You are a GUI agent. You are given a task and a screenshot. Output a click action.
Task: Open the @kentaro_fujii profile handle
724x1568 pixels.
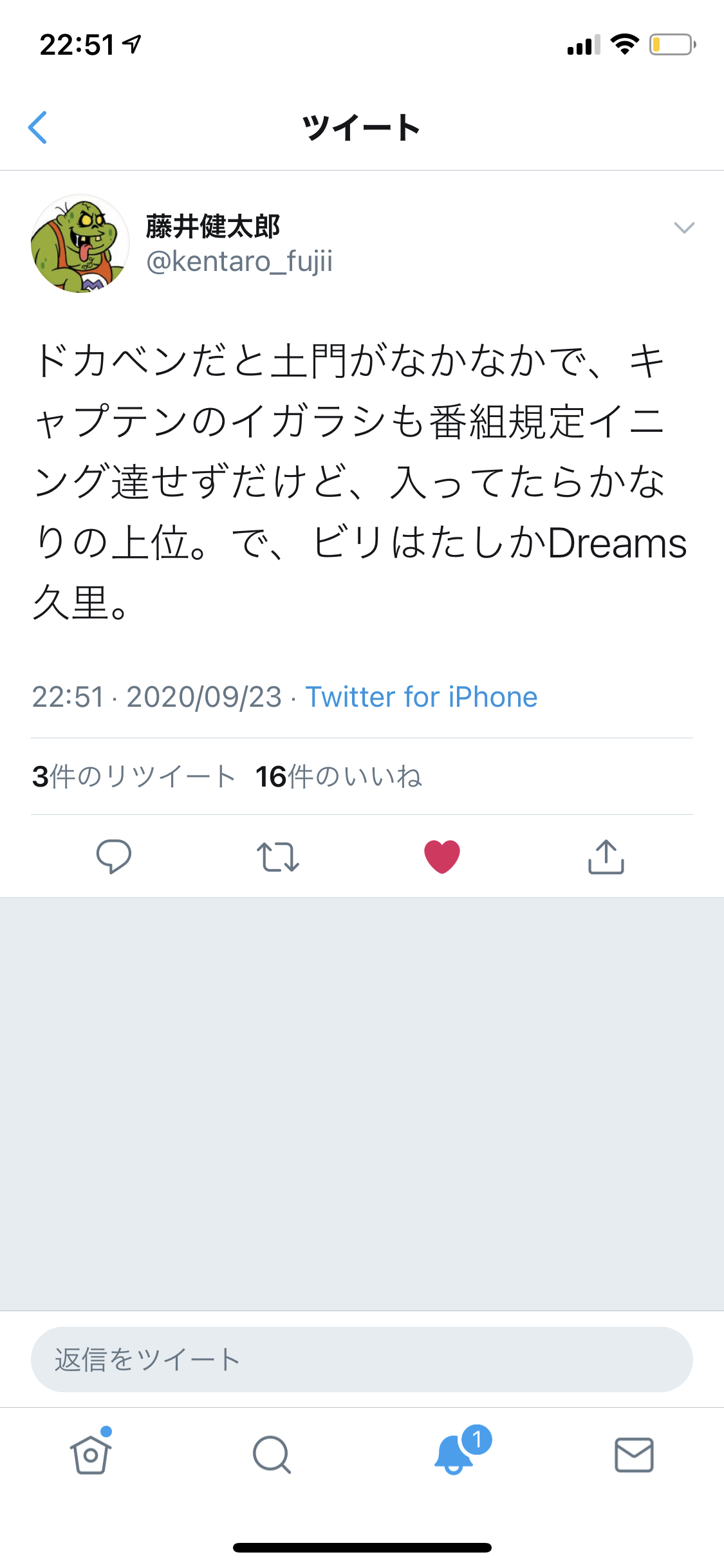coord(239,262)
